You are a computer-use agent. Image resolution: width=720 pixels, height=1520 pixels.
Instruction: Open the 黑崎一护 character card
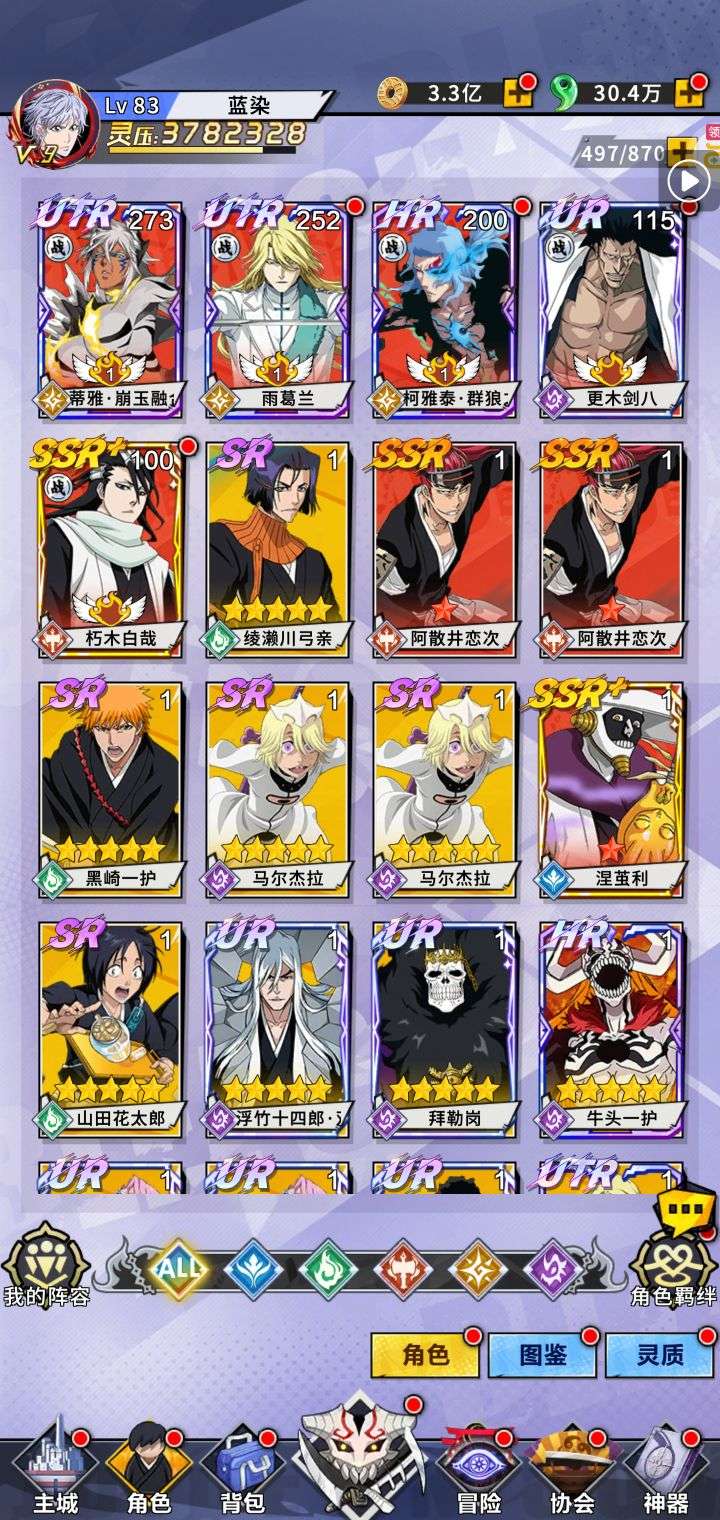tap(111, 789)
